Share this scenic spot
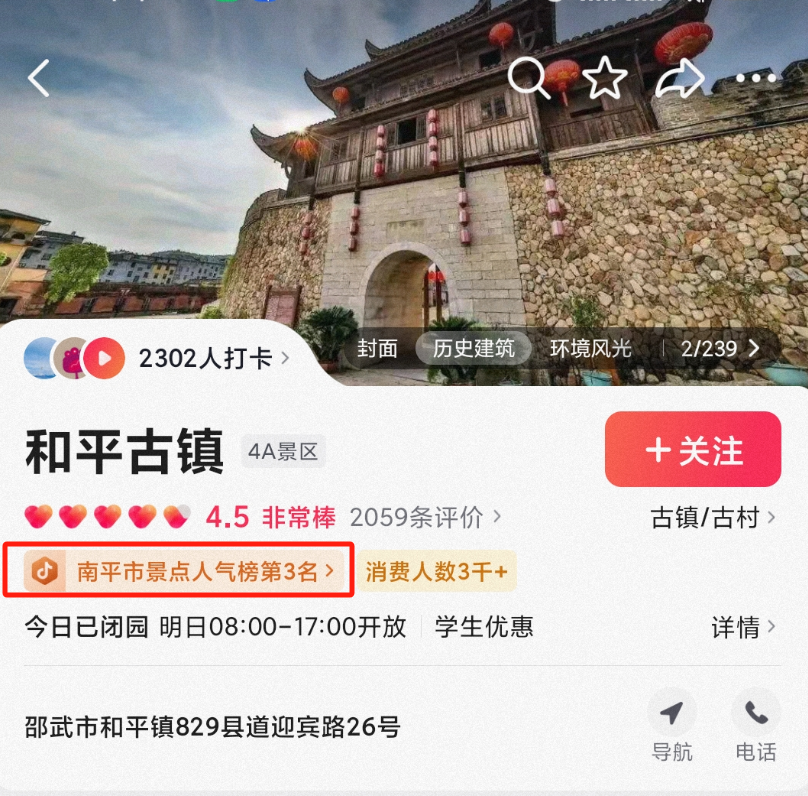 680,79
